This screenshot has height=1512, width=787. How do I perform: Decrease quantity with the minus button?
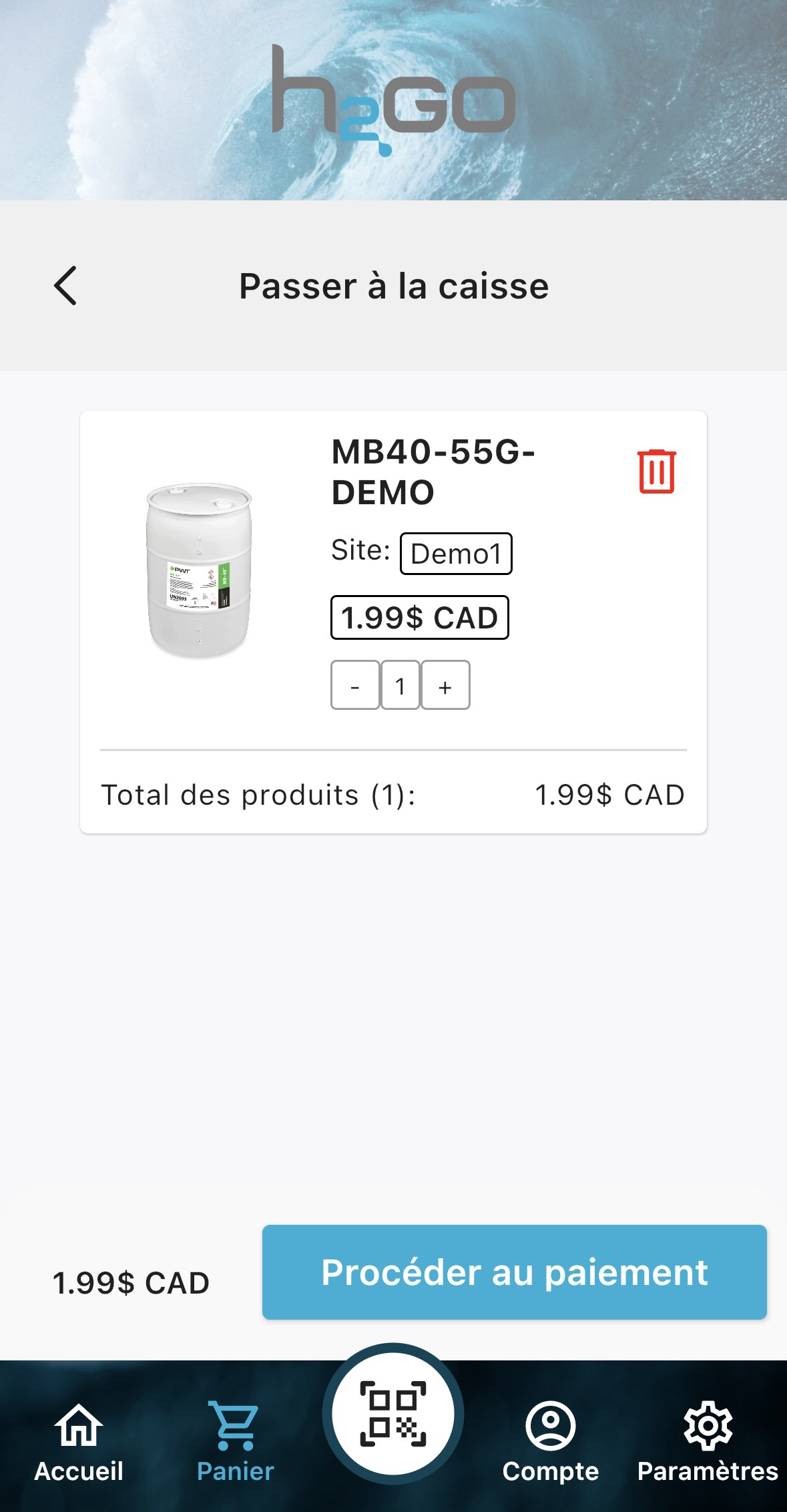(355, 685)
